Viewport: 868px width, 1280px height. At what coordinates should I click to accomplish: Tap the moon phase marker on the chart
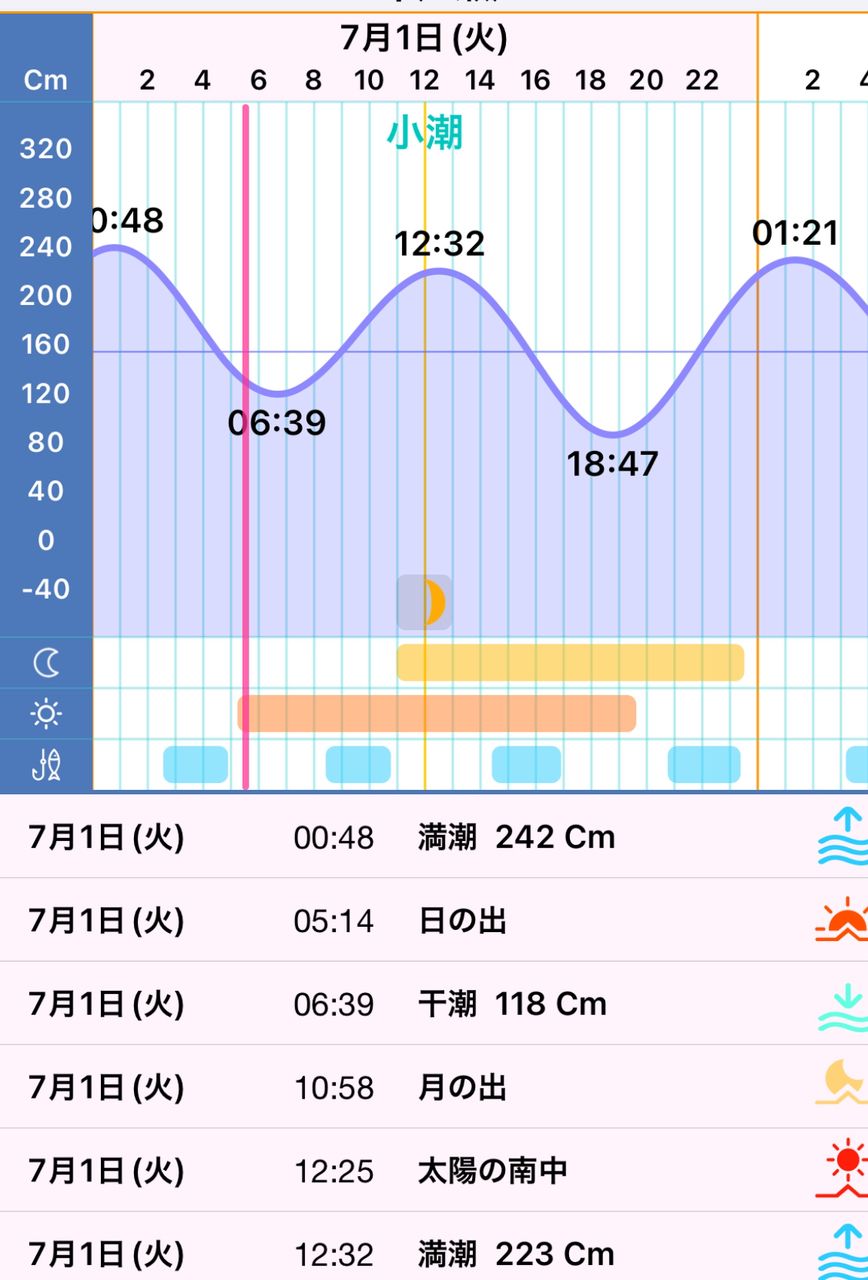tap(425, 602)
